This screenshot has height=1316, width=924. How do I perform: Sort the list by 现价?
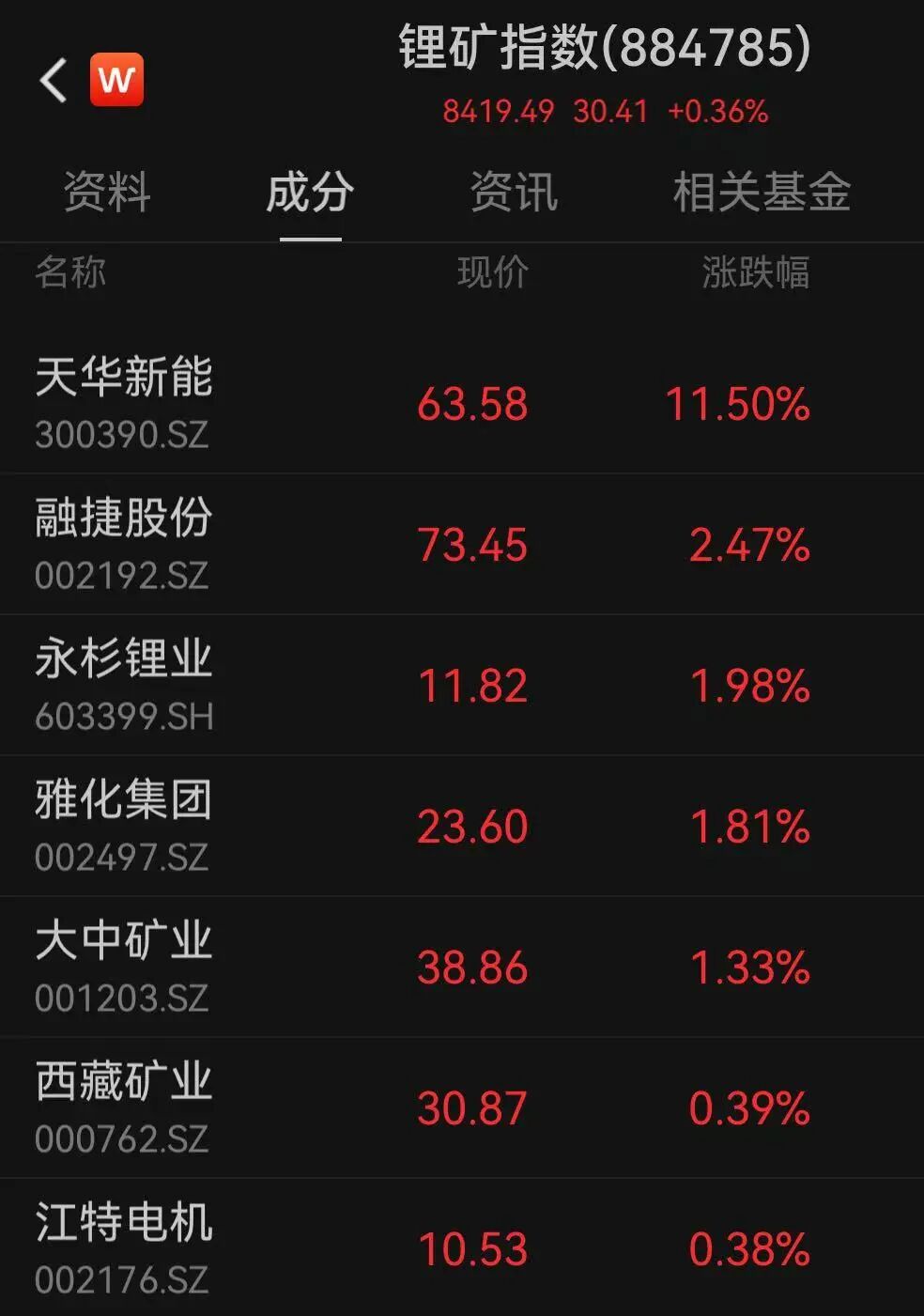(x=493, y=272)
